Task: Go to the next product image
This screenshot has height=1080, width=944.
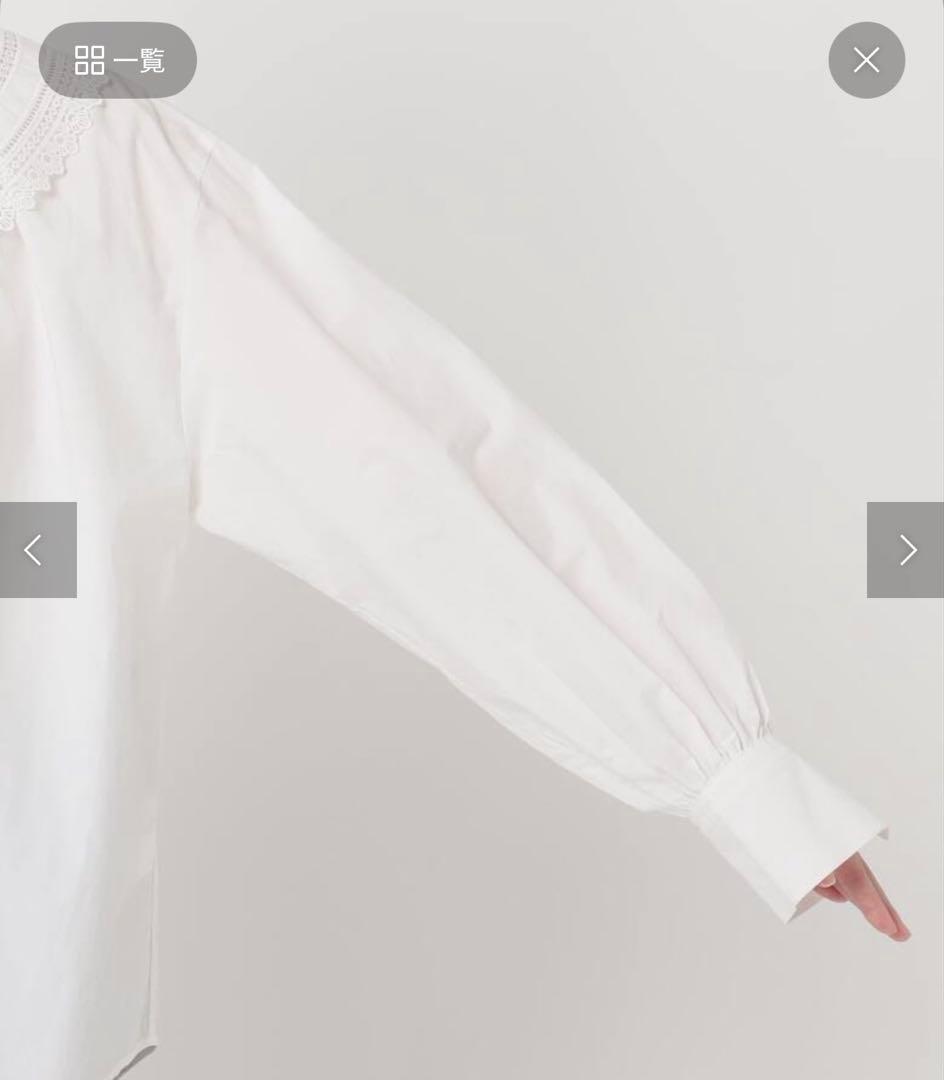Action: tap(905, 549)
